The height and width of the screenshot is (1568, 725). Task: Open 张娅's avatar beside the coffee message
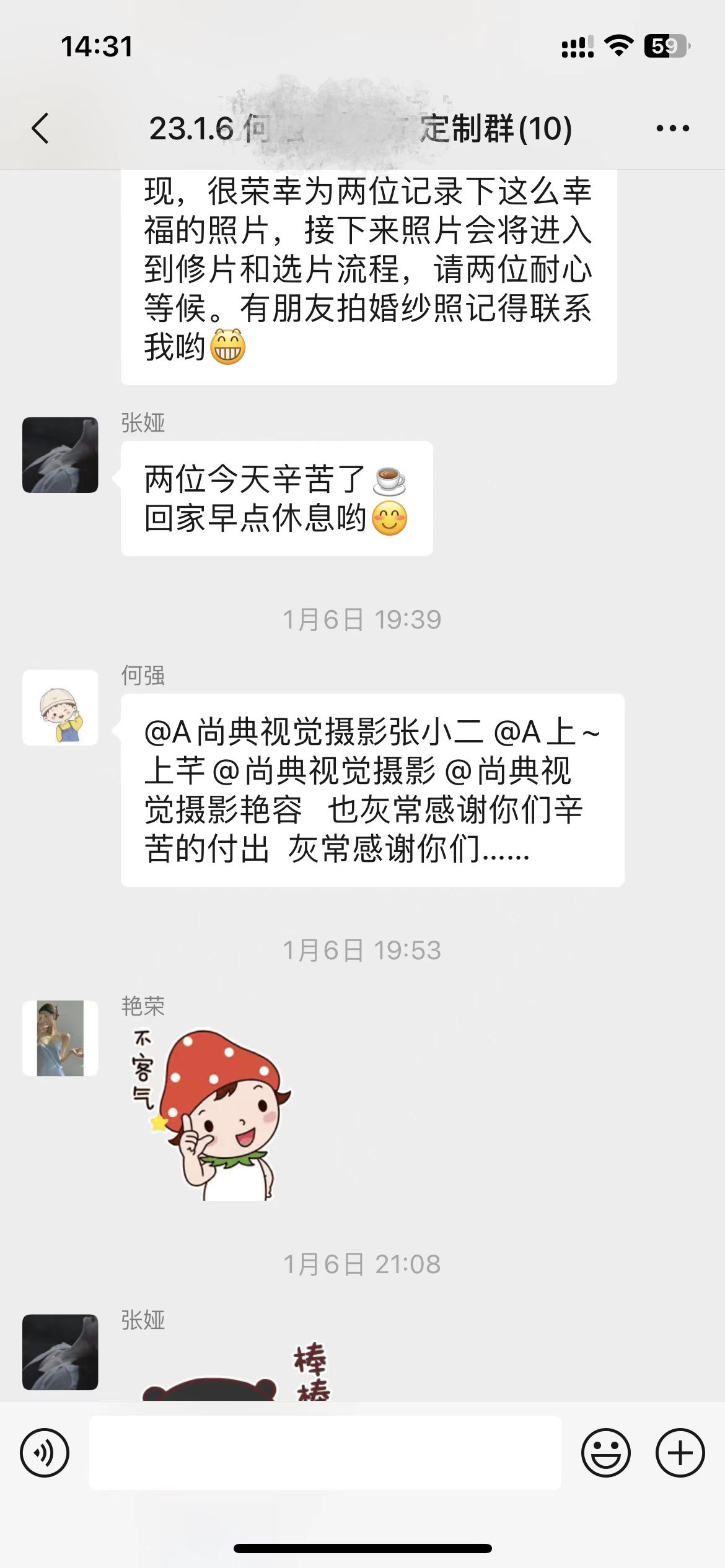pos(60,455)
